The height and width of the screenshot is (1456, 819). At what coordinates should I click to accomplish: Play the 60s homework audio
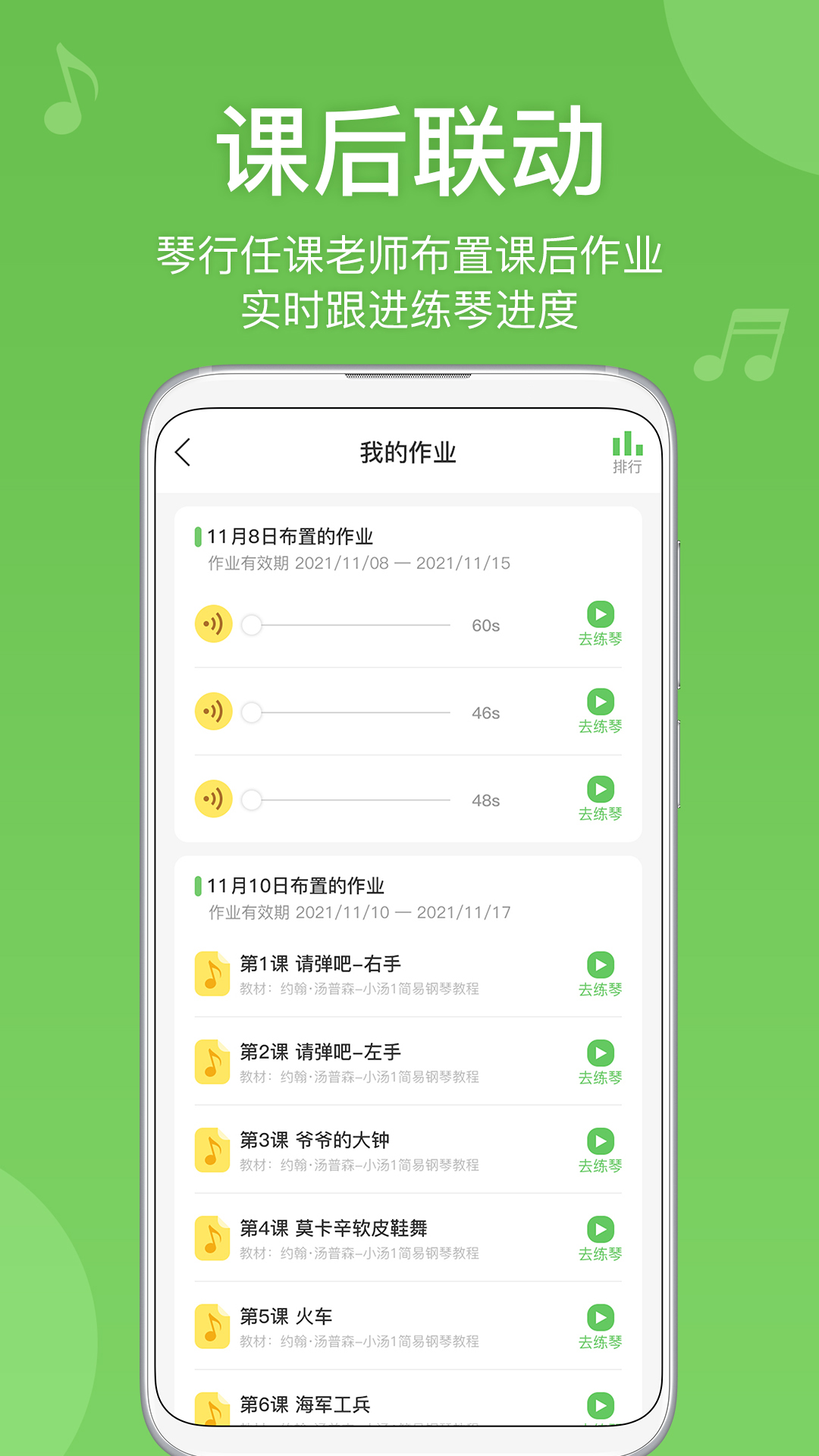click(x=599, y=614)
